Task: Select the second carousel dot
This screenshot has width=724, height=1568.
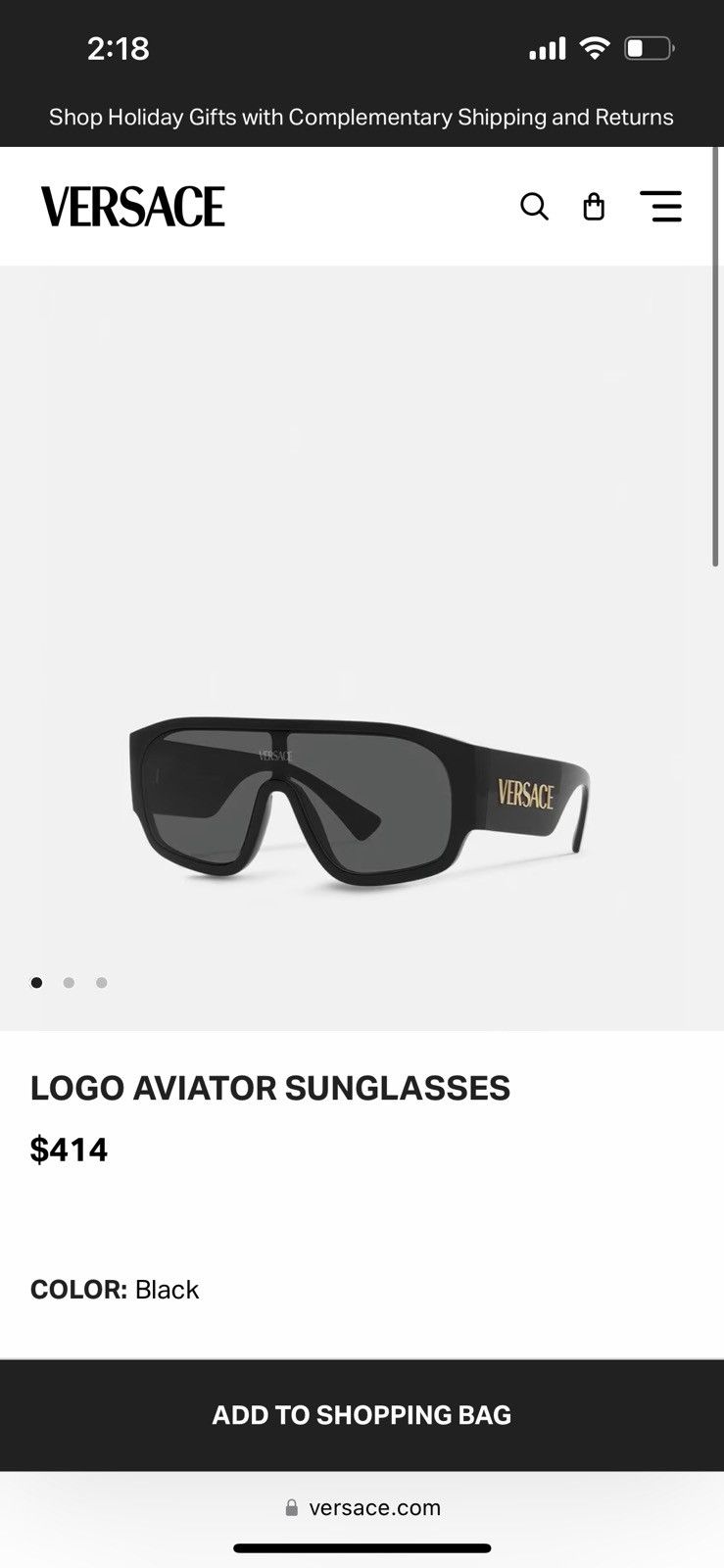Action: click(x=69, y=982)
